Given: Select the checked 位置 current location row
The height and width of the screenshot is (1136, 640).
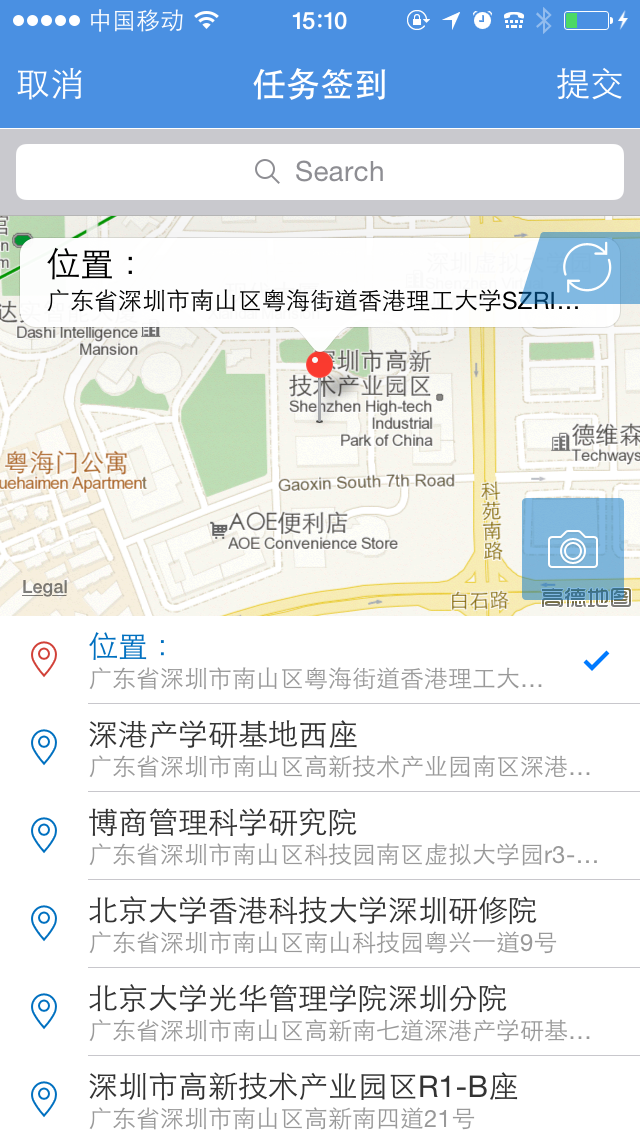Looking at the screenshot, I should click(320, 659).
